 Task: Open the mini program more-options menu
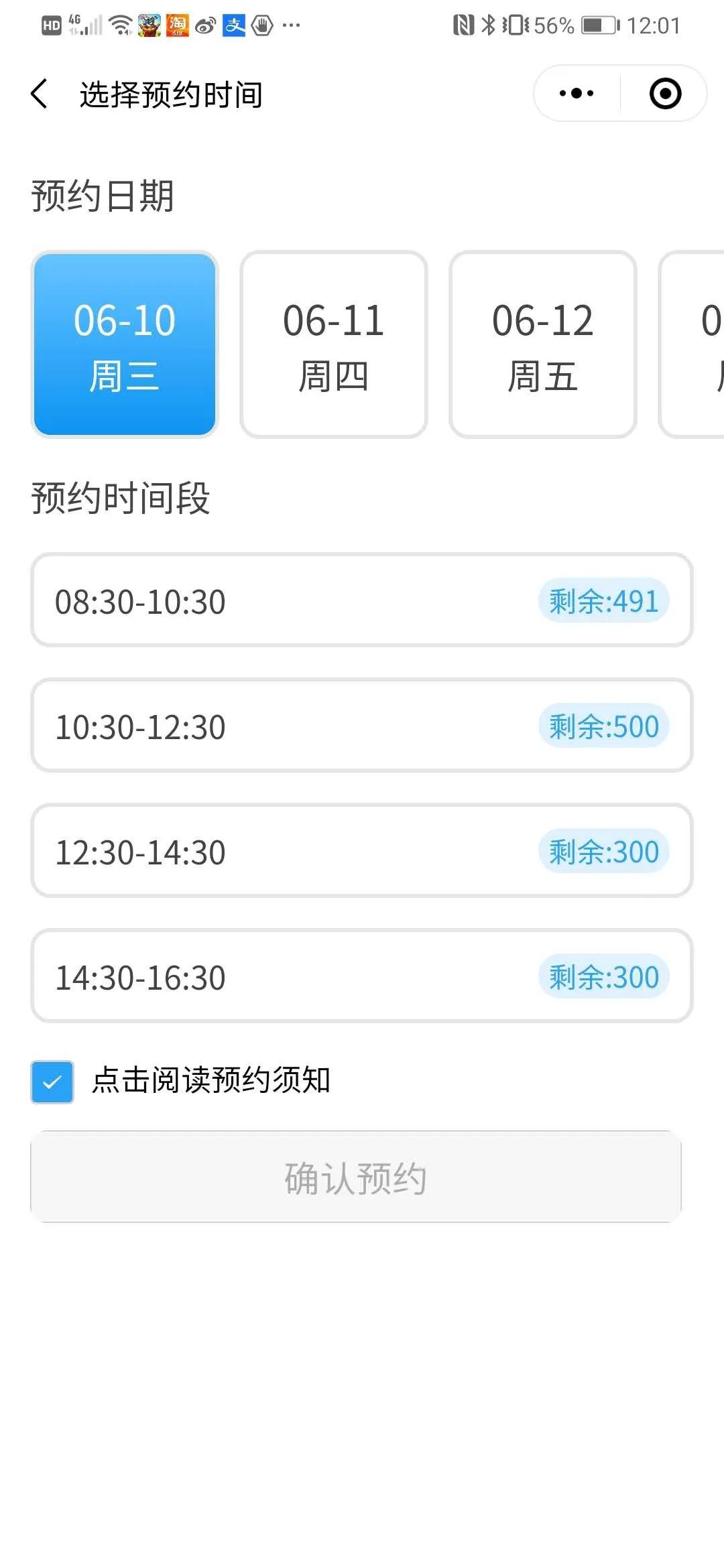tap(577, 94)
